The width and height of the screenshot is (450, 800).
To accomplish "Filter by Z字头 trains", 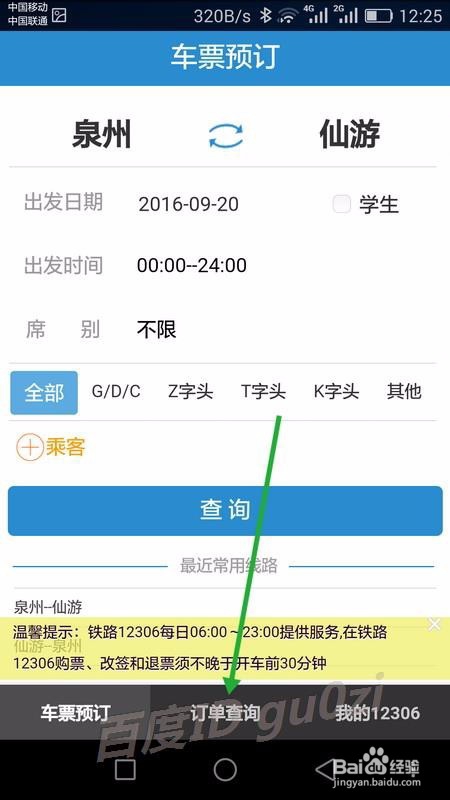I will 190,392.
